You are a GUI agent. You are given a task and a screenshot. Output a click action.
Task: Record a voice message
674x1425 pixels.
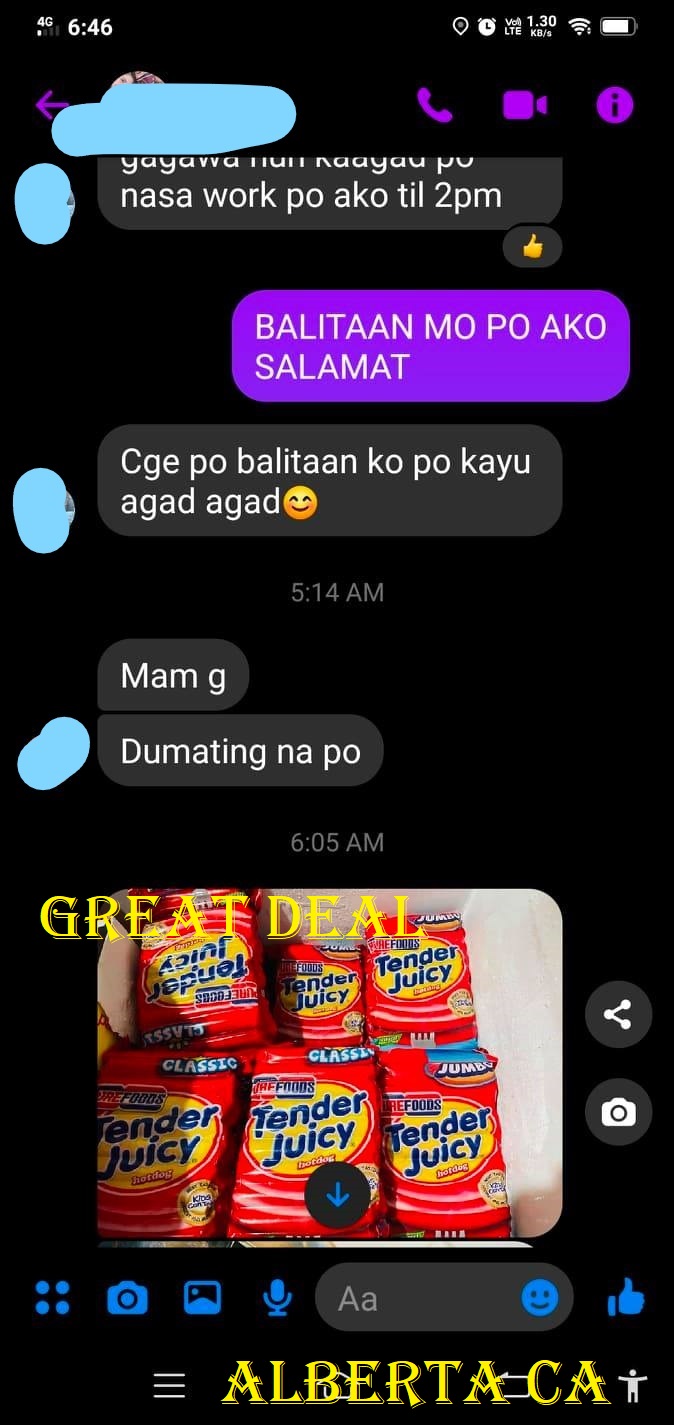(x=276, y=1298)
